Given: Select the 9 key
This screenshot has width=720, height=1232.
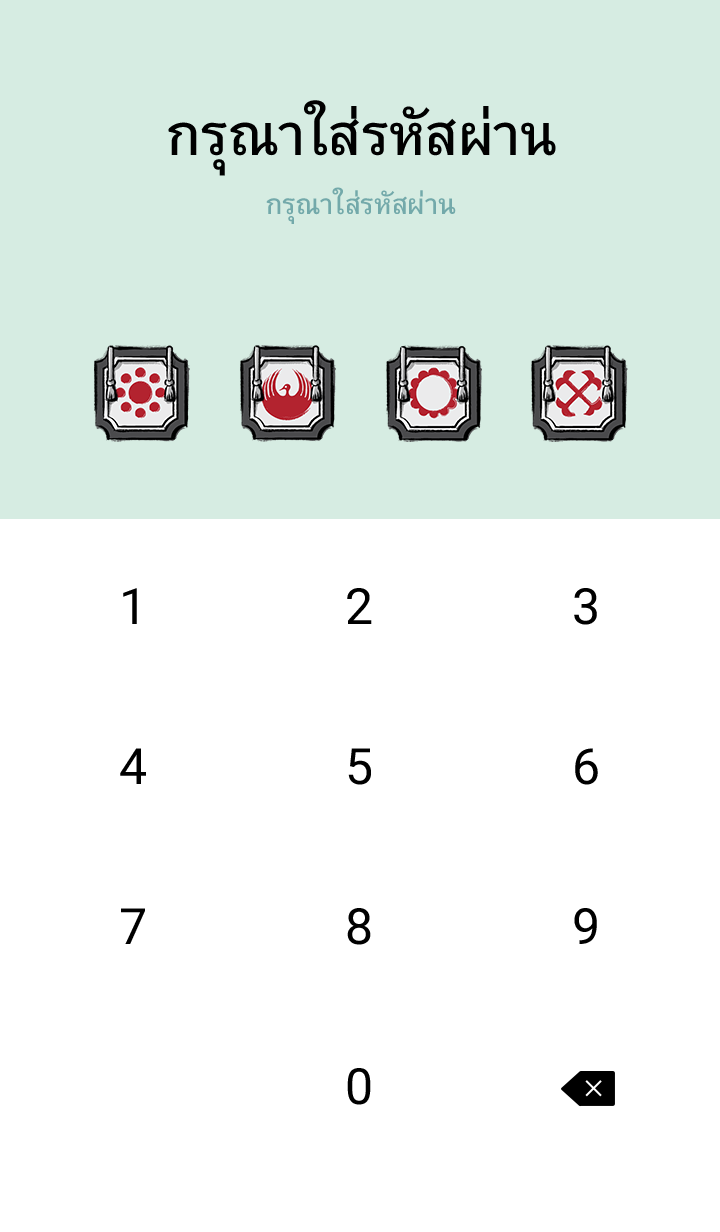Looking at the screenshot, I should tap(586, 927).
